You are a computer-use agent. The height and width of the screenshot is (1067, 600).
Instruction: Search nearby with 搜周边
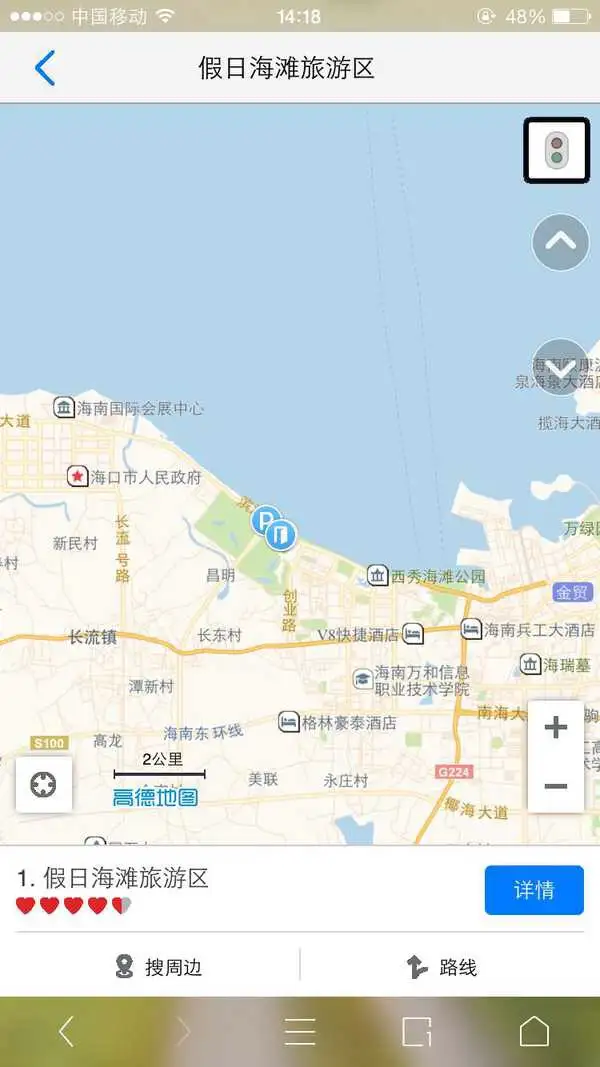(158, 967)
